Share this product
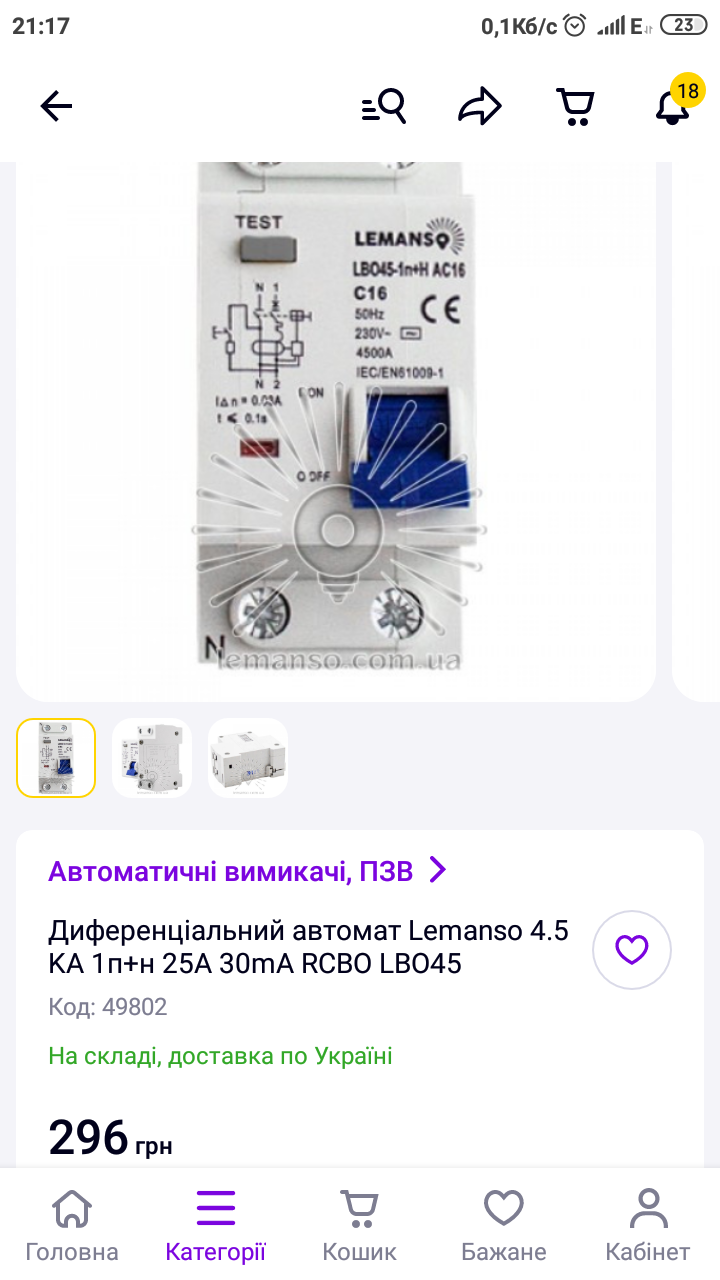Image resolution: width=720 pixels, height=1280 pixels. [x=479, y=106]
